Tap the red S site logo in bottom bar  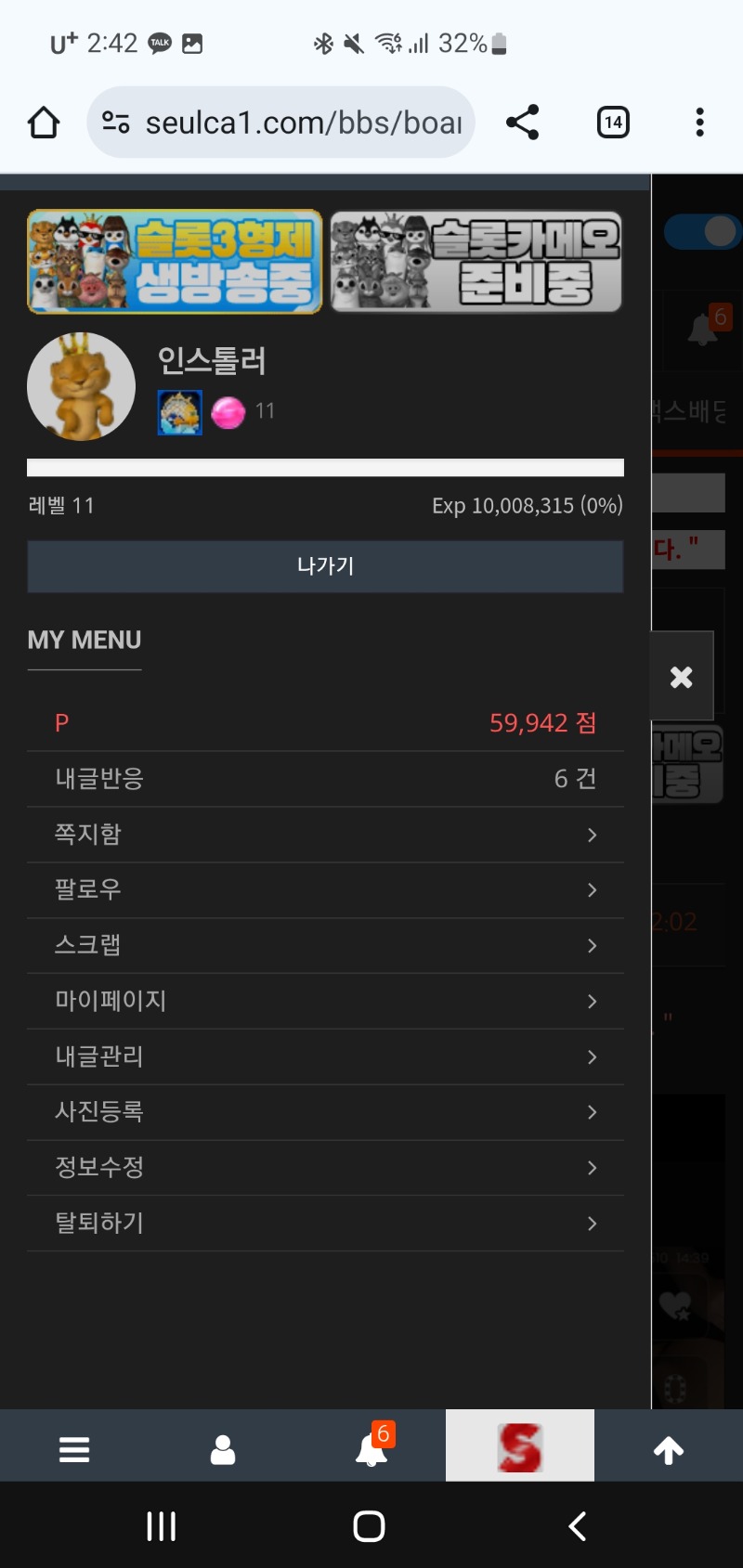520,1445
